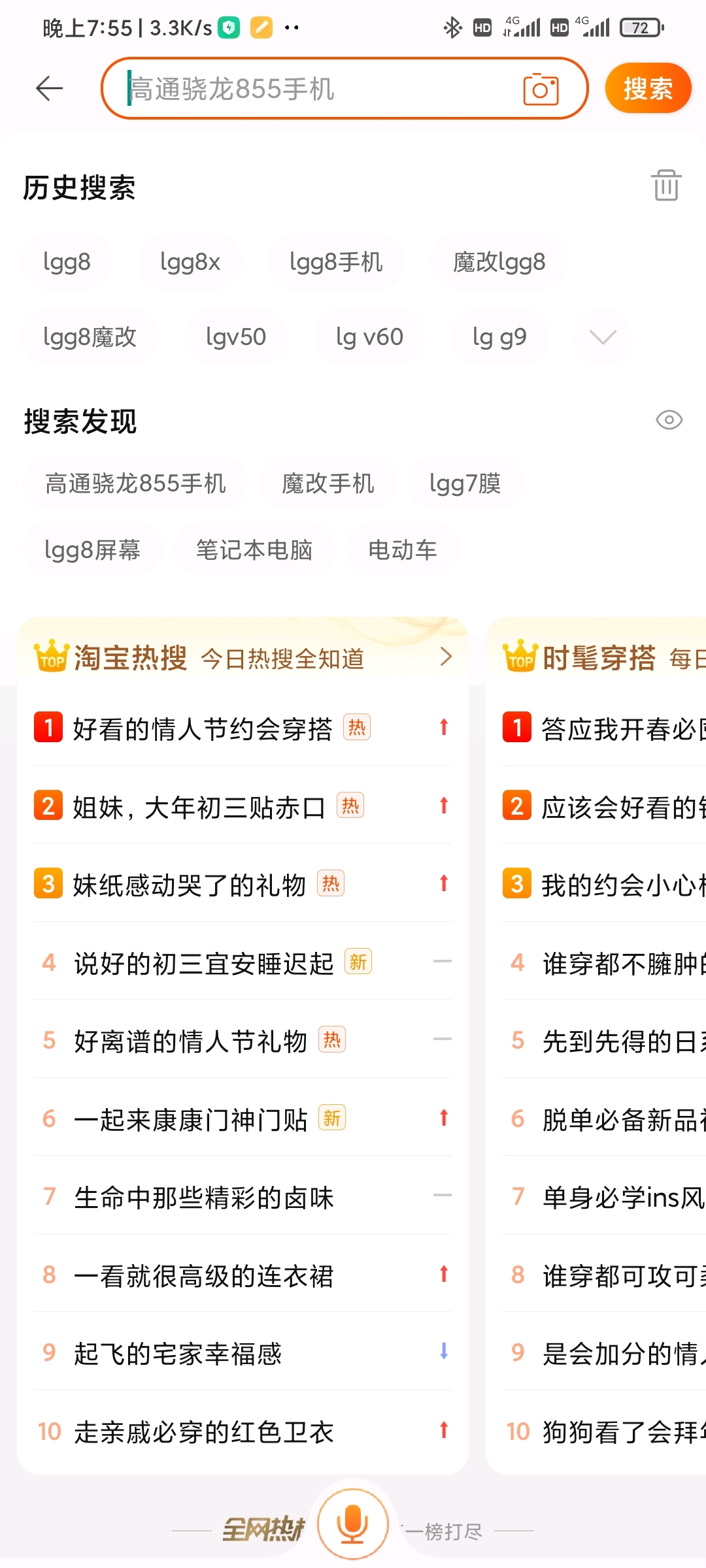706x1568 pixels.
Task: Tap the orange 搜索 button
Action: coord(648,88)
